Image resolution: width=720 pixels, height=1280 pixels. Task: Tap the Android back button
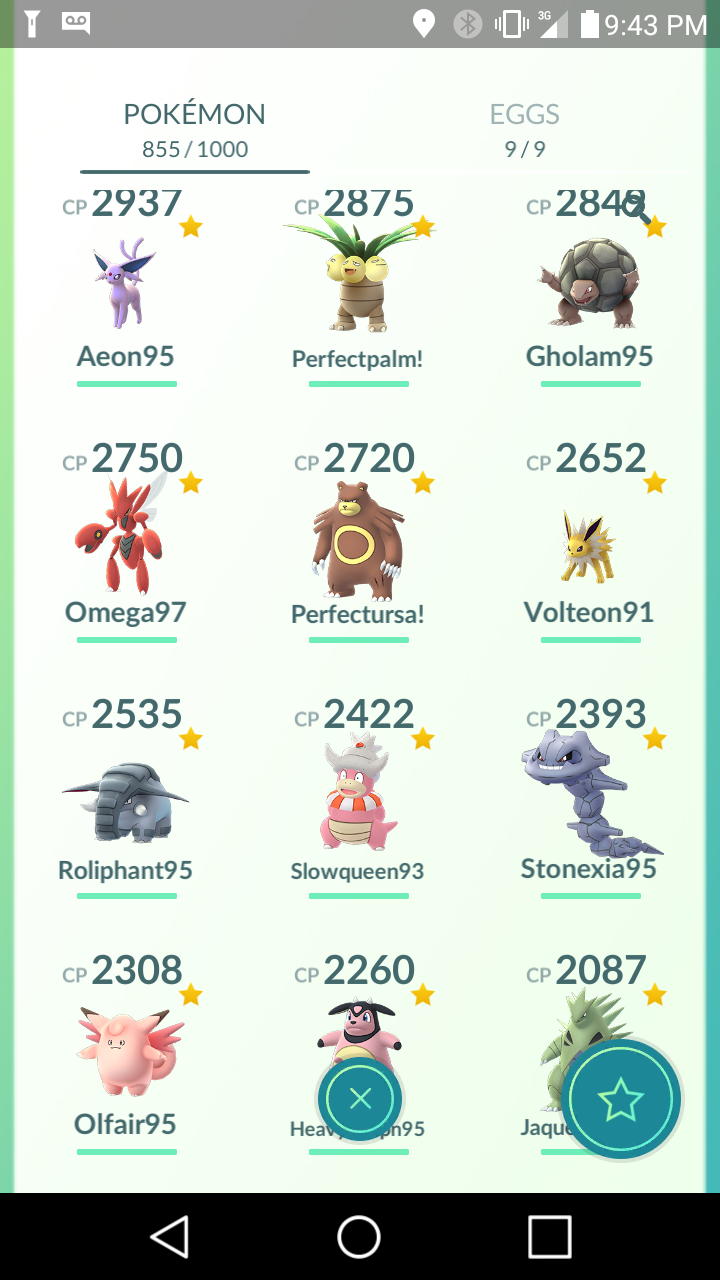click(169, 1236)
